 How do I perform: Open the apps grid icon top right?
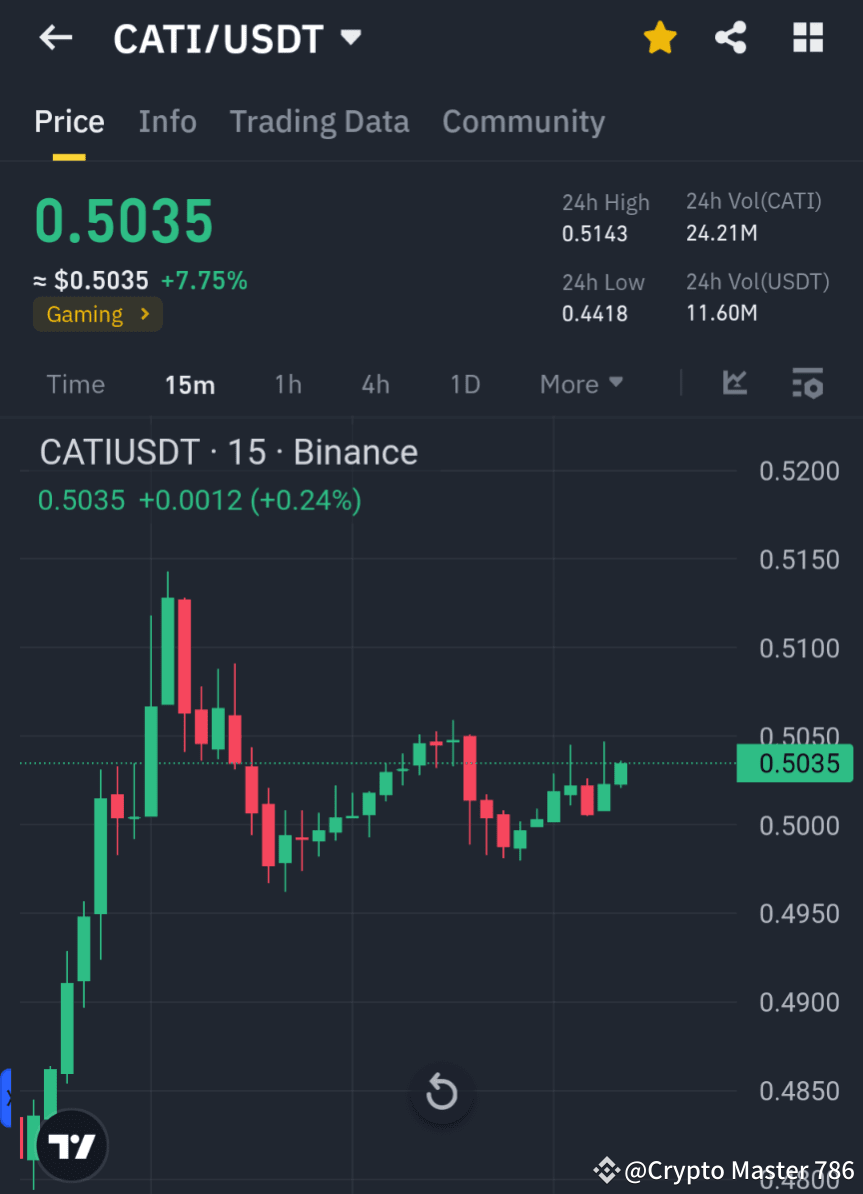click(x=806, y=37)
